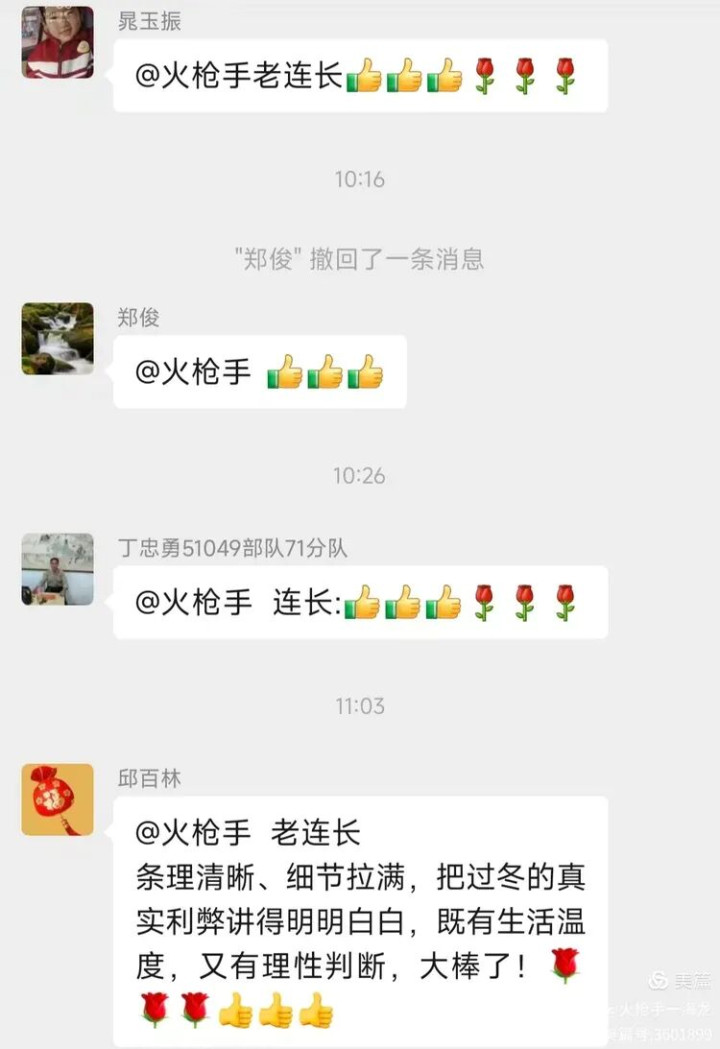Tap 丁忠勇51049部队71分队's avatar
The image size is (720, 1049).
click(x=58, y=569)
